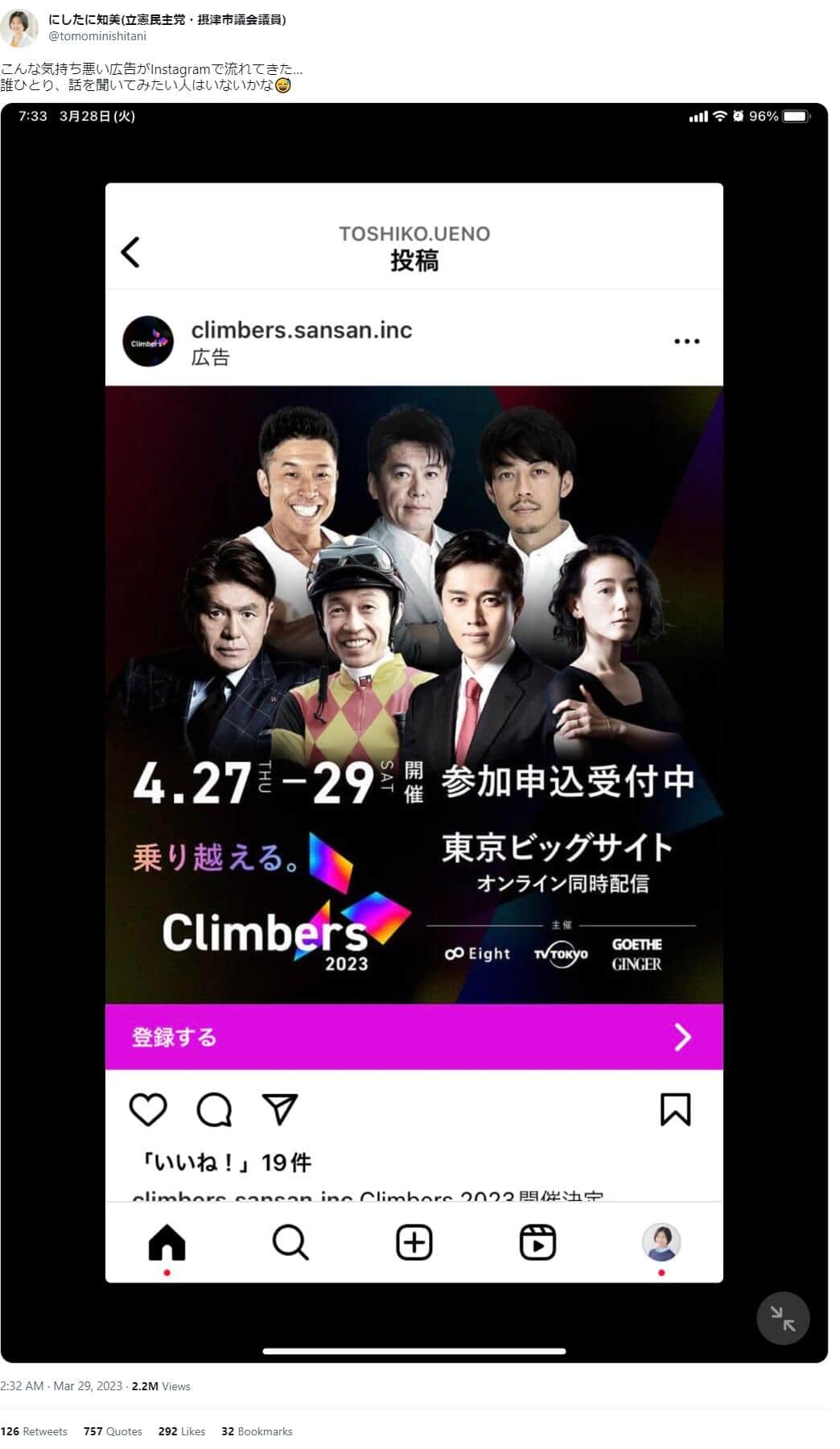Open the tweet author's profile avatar
840x1449 pixels.
click(19, 28)
